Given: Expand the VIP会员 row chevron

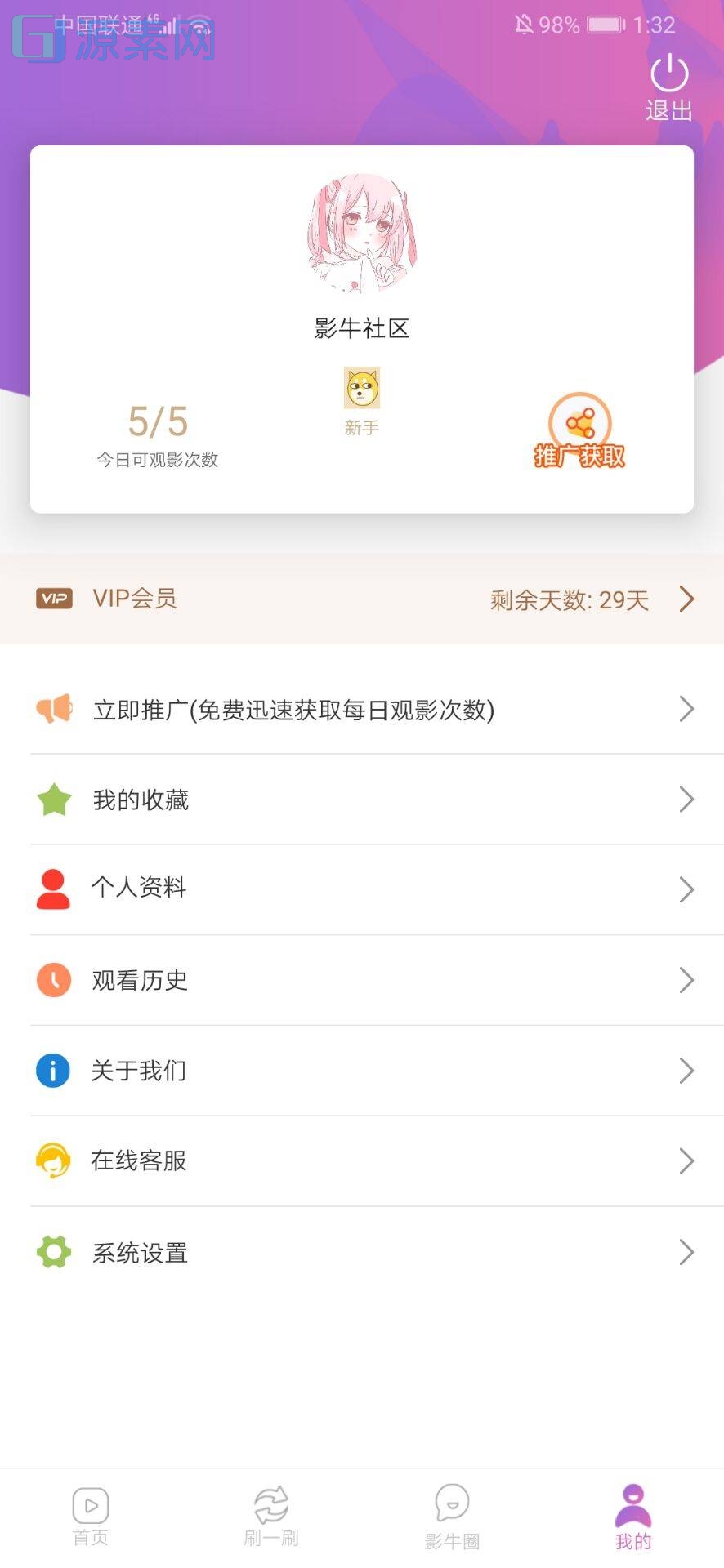Looking at the screenshot, I should [687, 599].
